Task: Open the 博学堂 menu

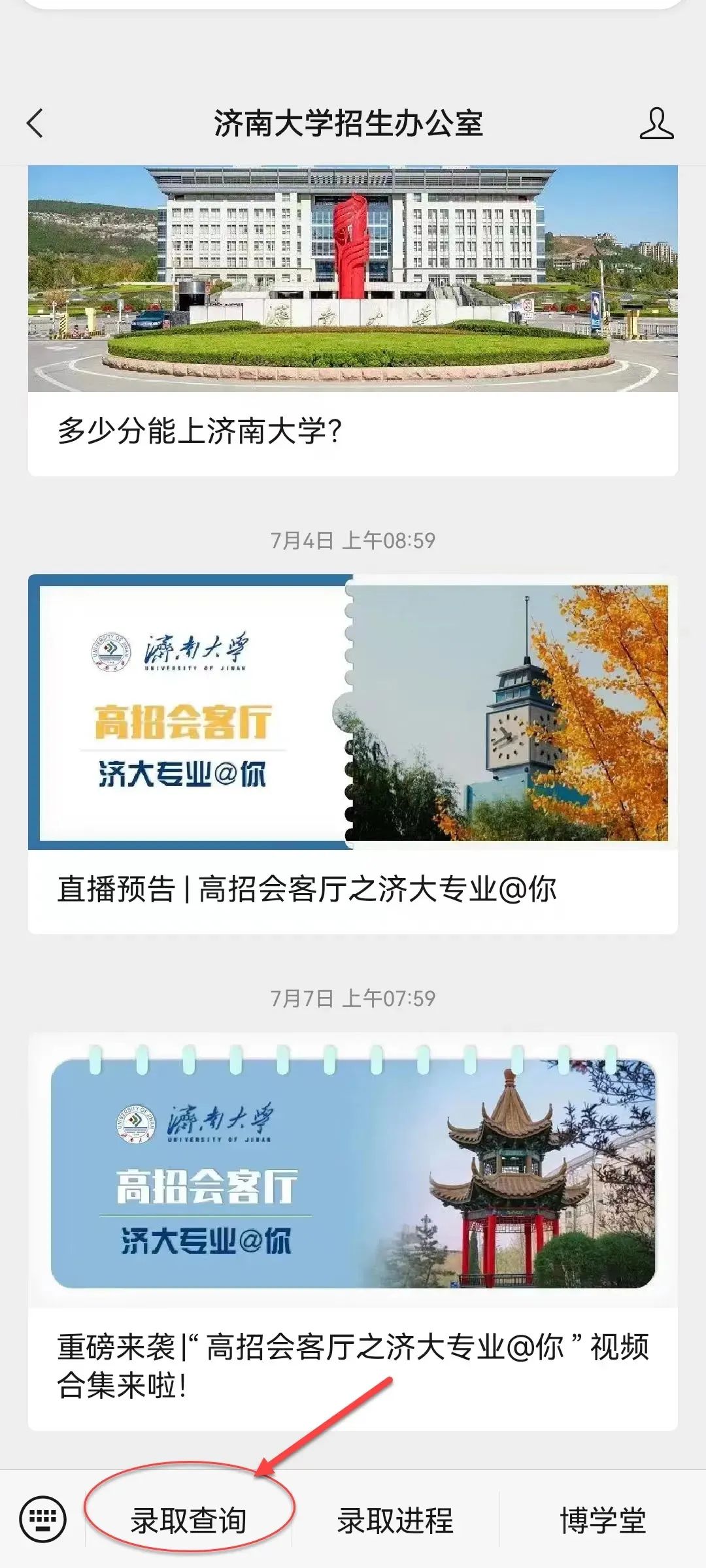Action: [x=602, y=1521]
